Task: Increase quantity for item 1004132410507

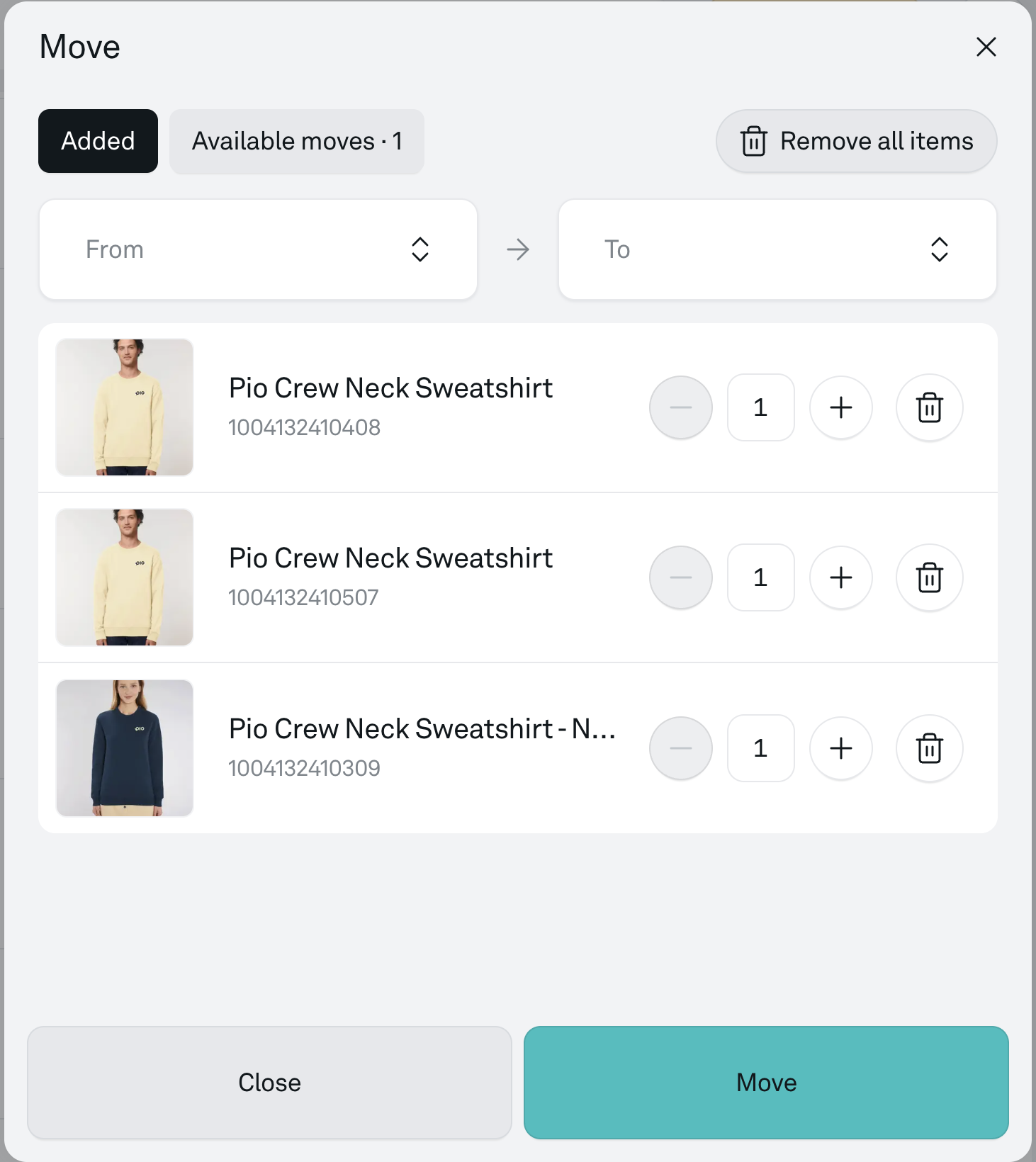Action: pyautogui.click(x=840, y=577)
